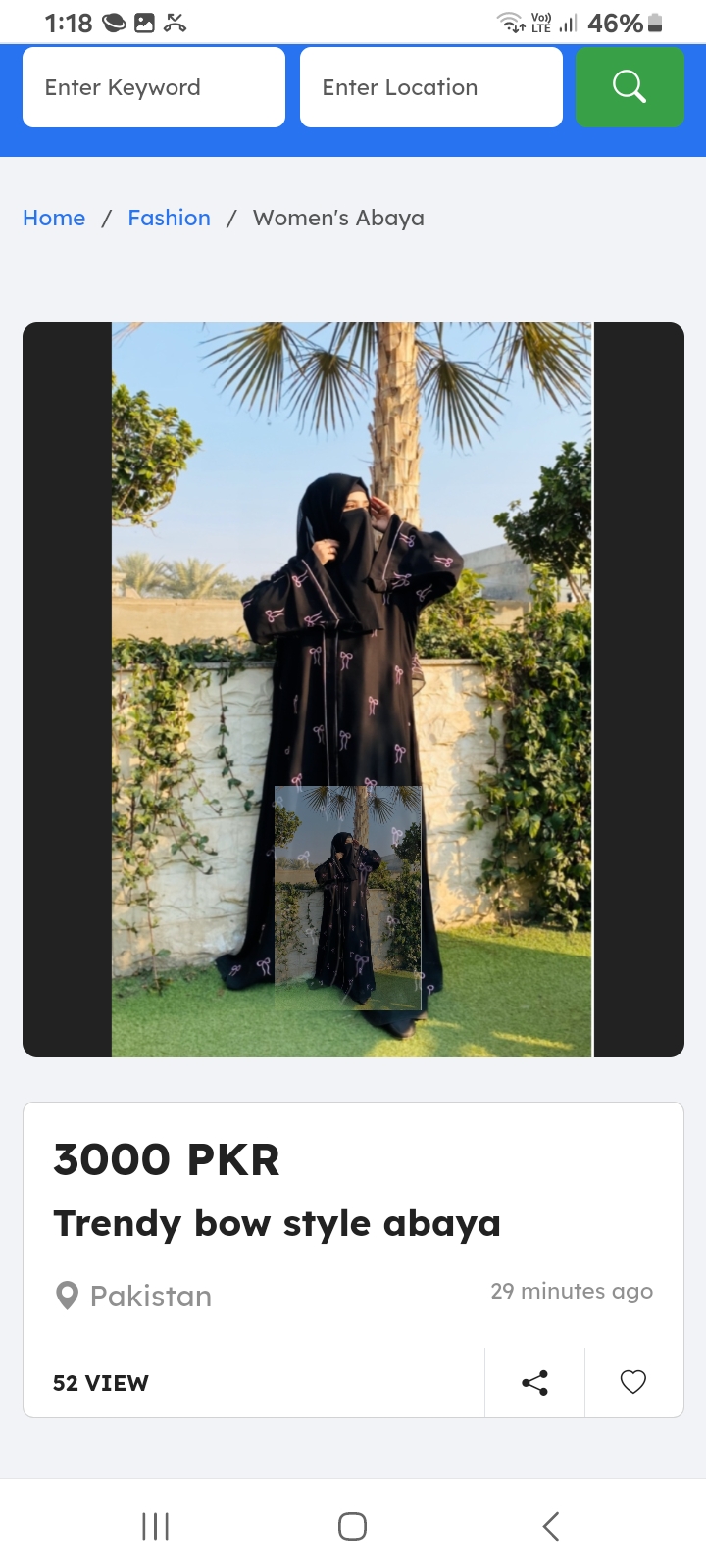
Task: Tap the Enter Keyword search field
Action: (x=154, y=87)
